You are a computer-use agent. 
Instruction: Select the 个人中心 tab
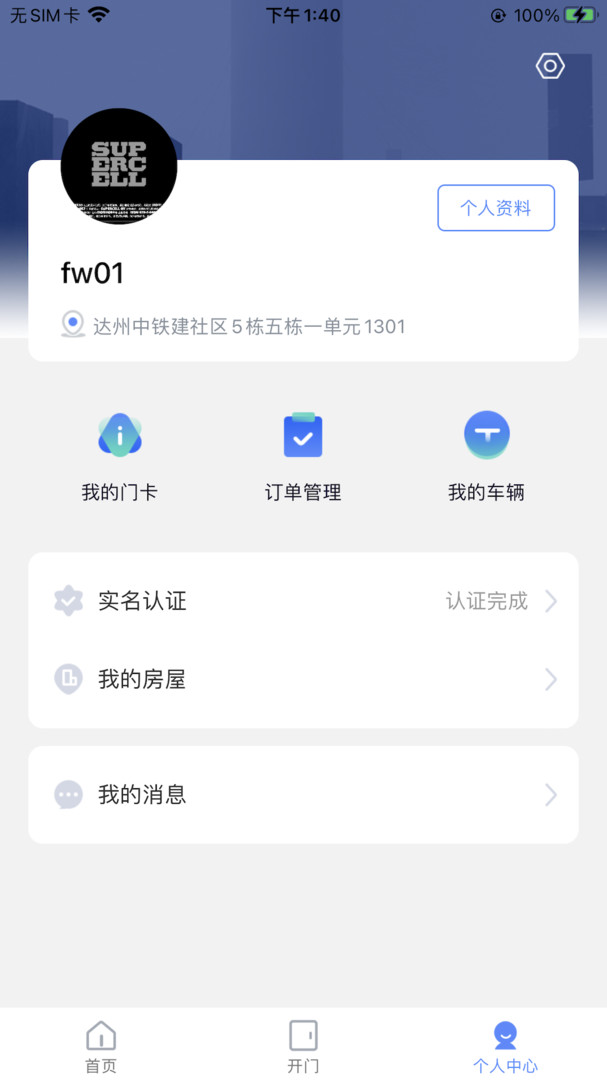pos(505,1046)
